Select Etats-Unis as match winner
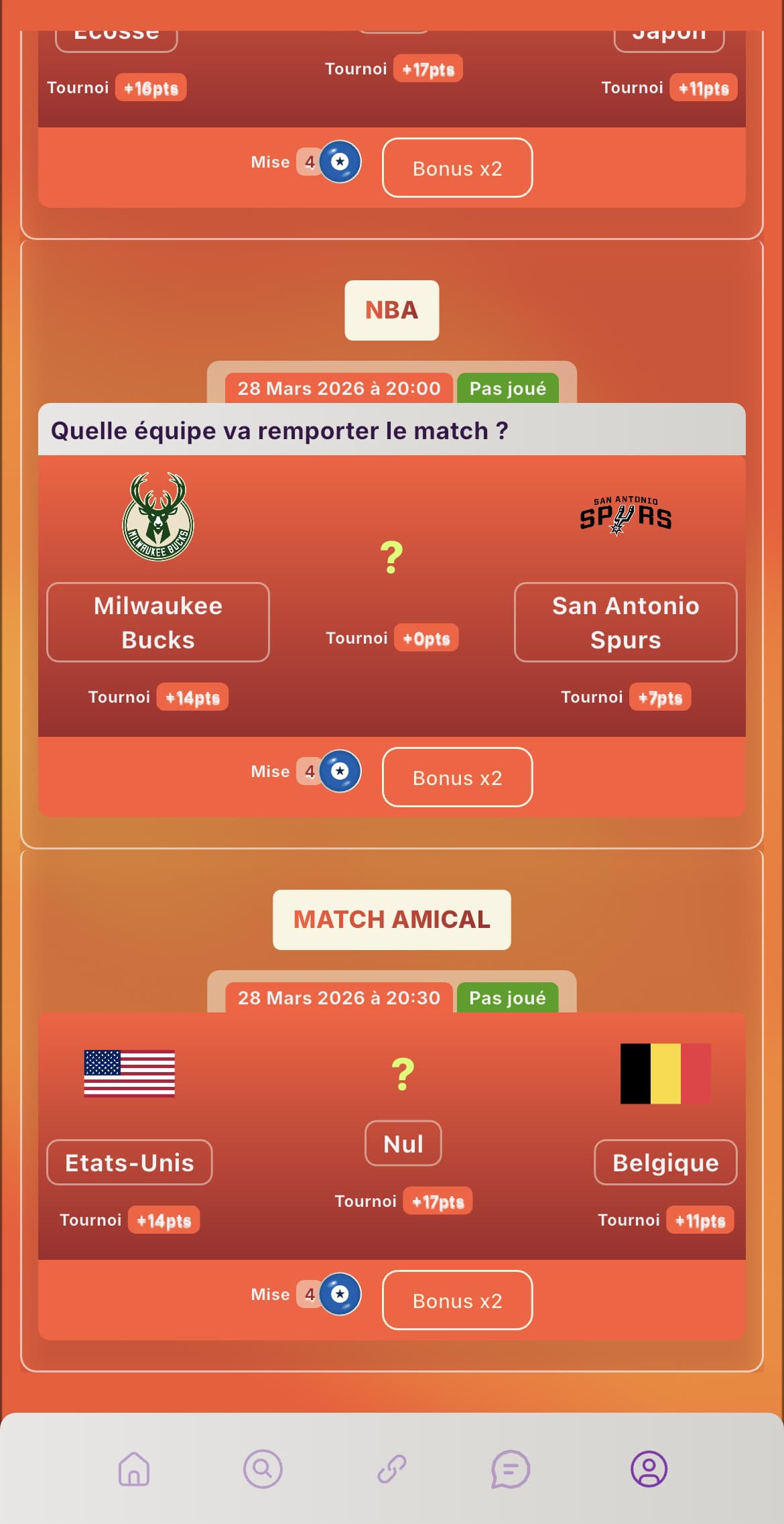The height and width of the screenshot is (1524, 784). tap(129, 1162)
